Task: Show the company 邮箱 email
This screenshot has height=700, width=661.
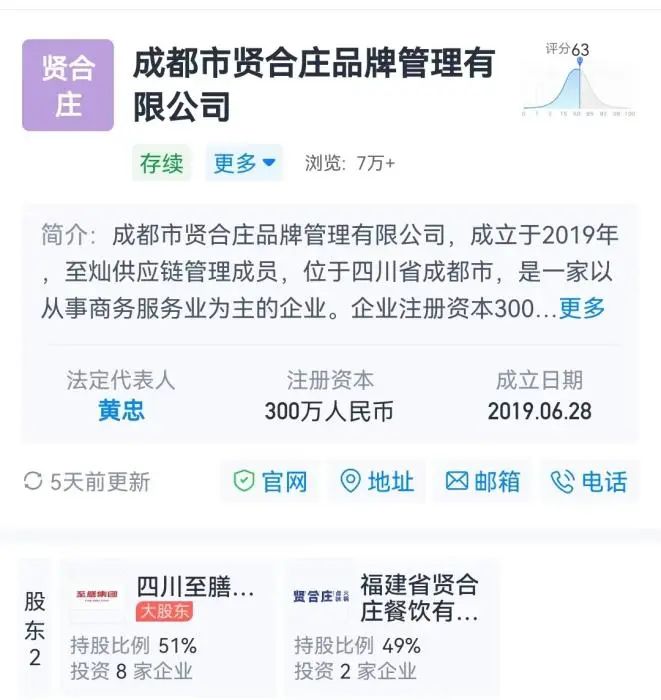Action: [483, 482]
